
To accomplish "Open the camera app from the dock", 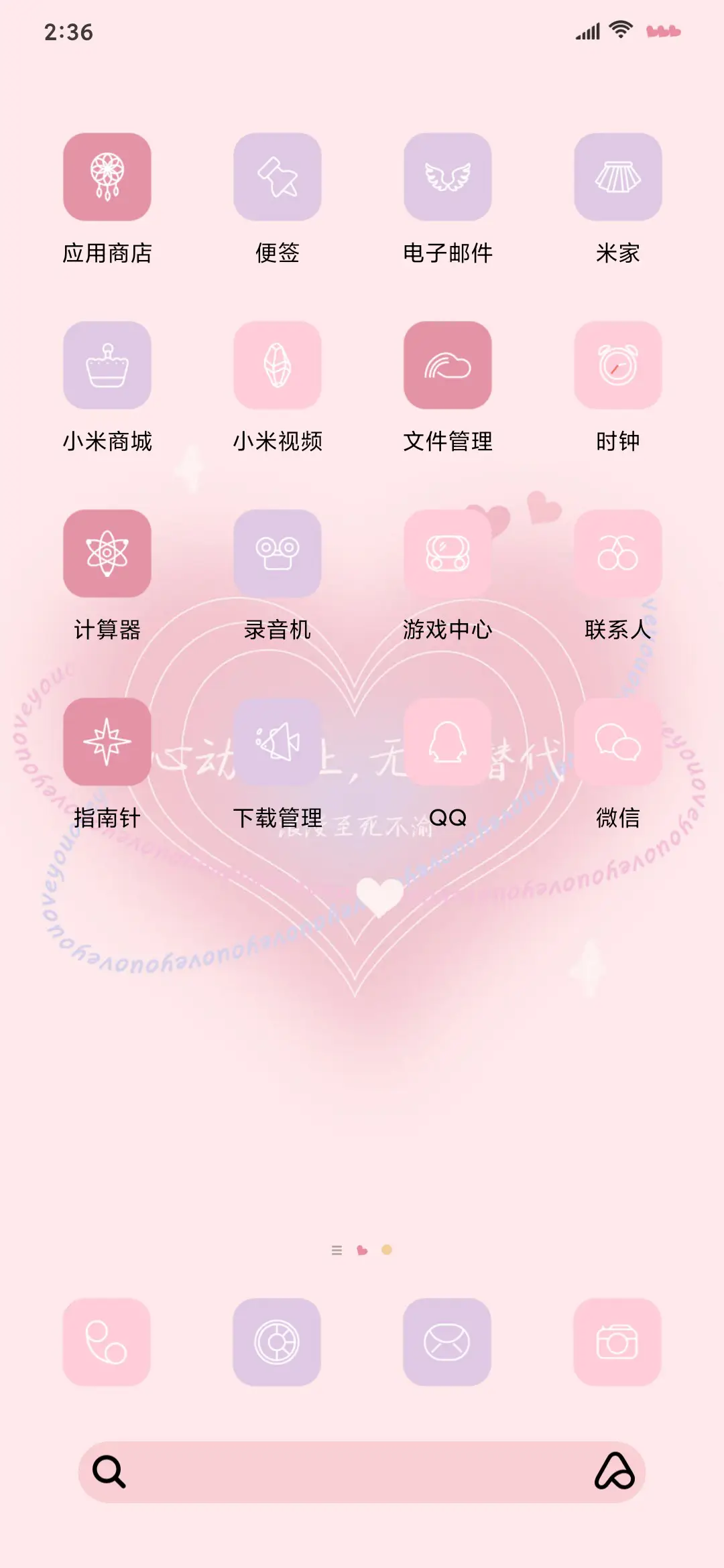I will pos(617,1345).
